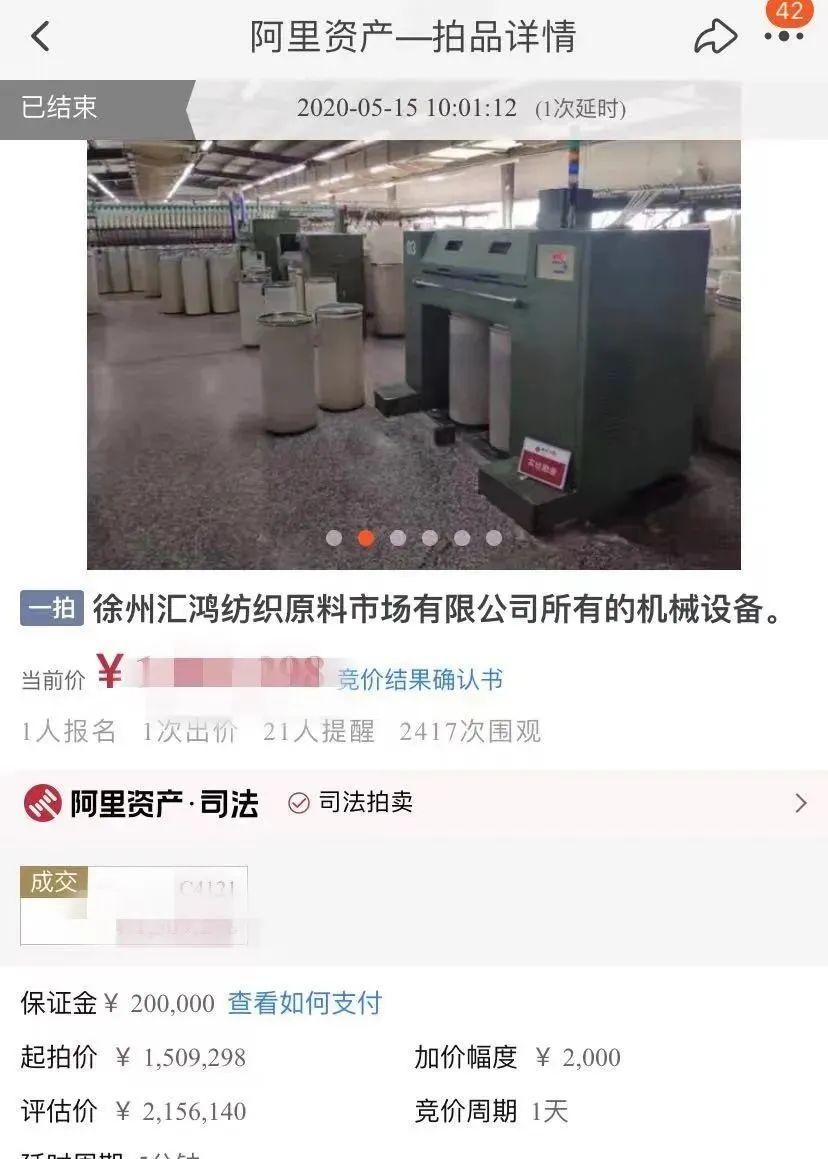Open 查看如何支付 deposit payment guide
This screenshot has height=1159, width=828.
(305, 1003)
